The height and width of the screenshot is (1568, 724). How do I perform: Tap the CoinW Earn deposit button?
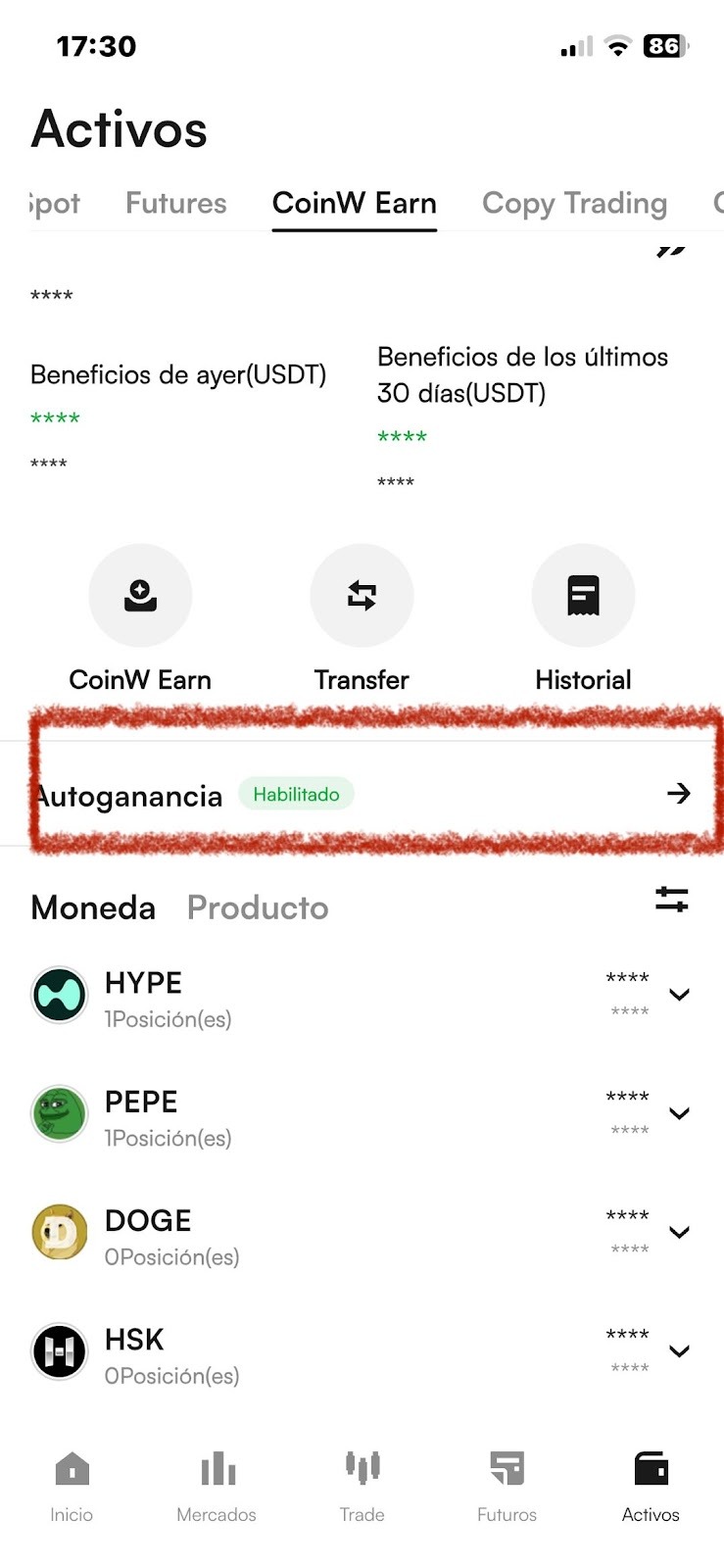click(140, 596)
